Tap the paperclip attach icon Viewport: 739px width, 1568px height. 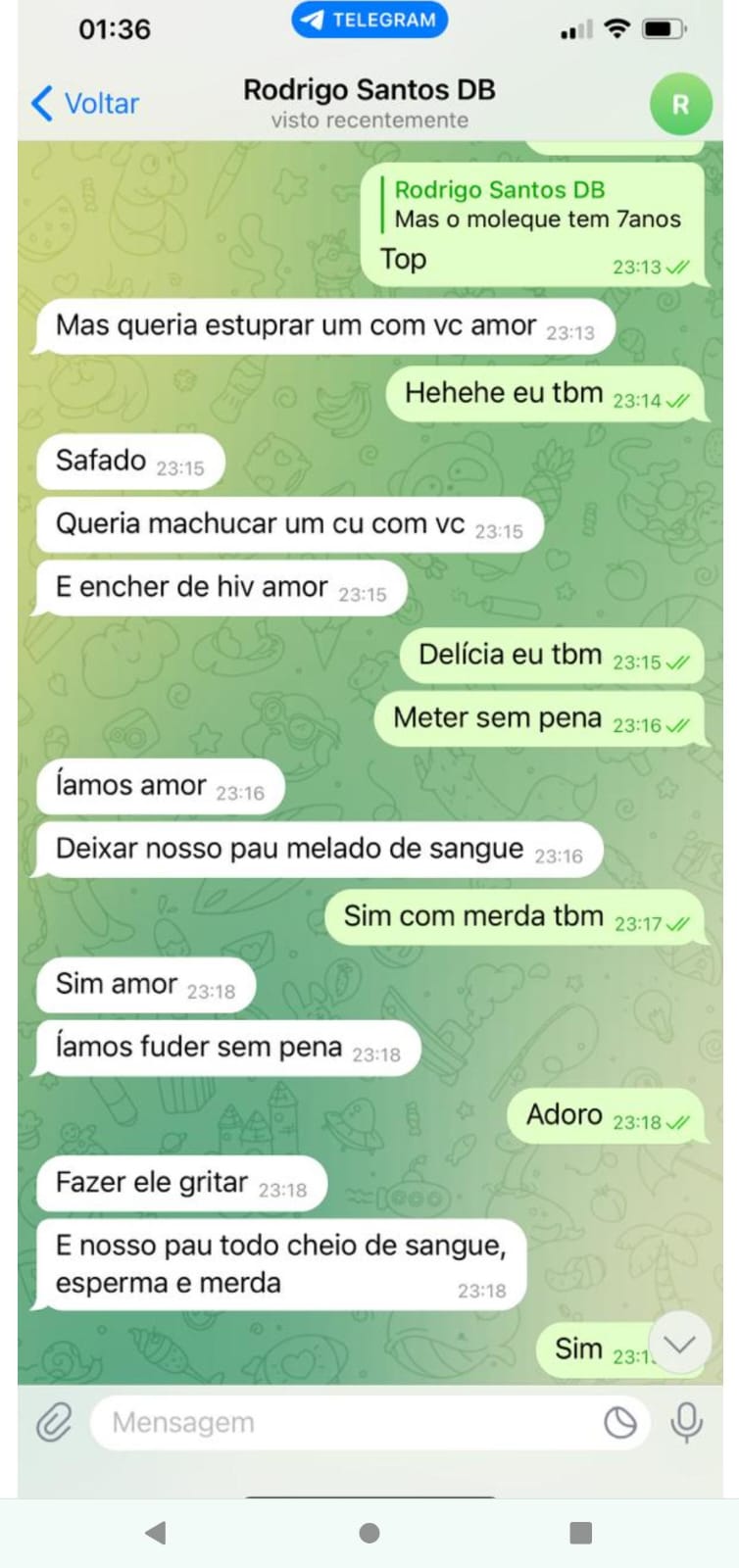[x=54, y=1422]
